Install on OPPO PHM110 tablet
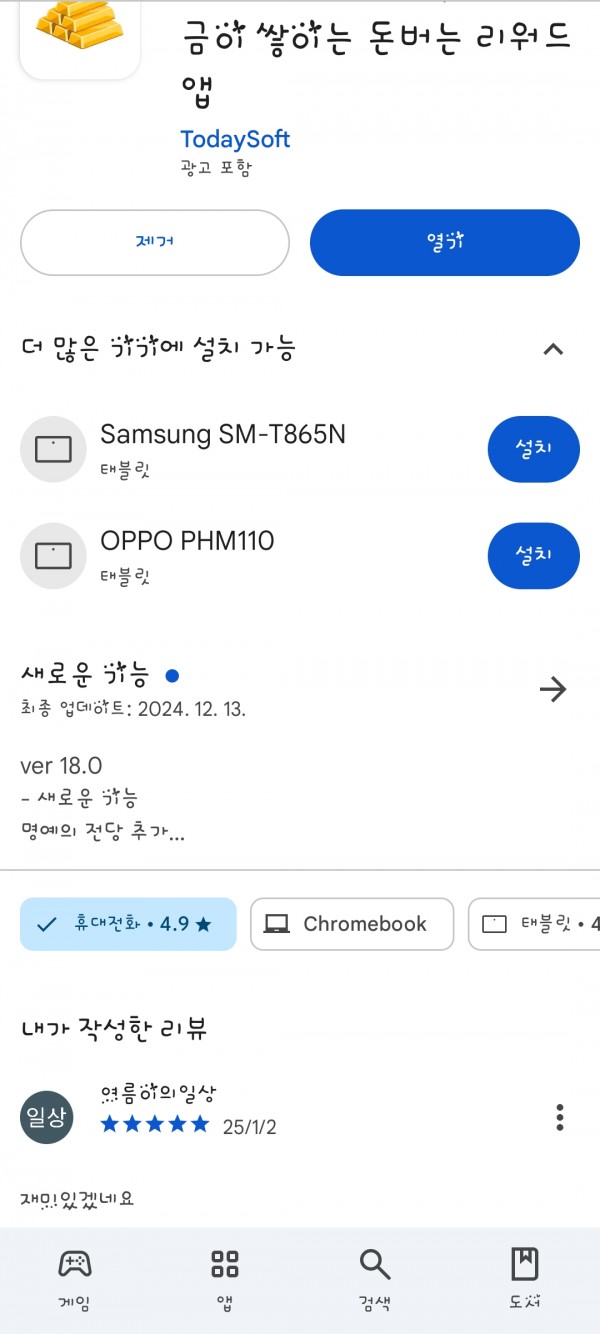This screenshot has height=1334, width=600. coord(534,555)
